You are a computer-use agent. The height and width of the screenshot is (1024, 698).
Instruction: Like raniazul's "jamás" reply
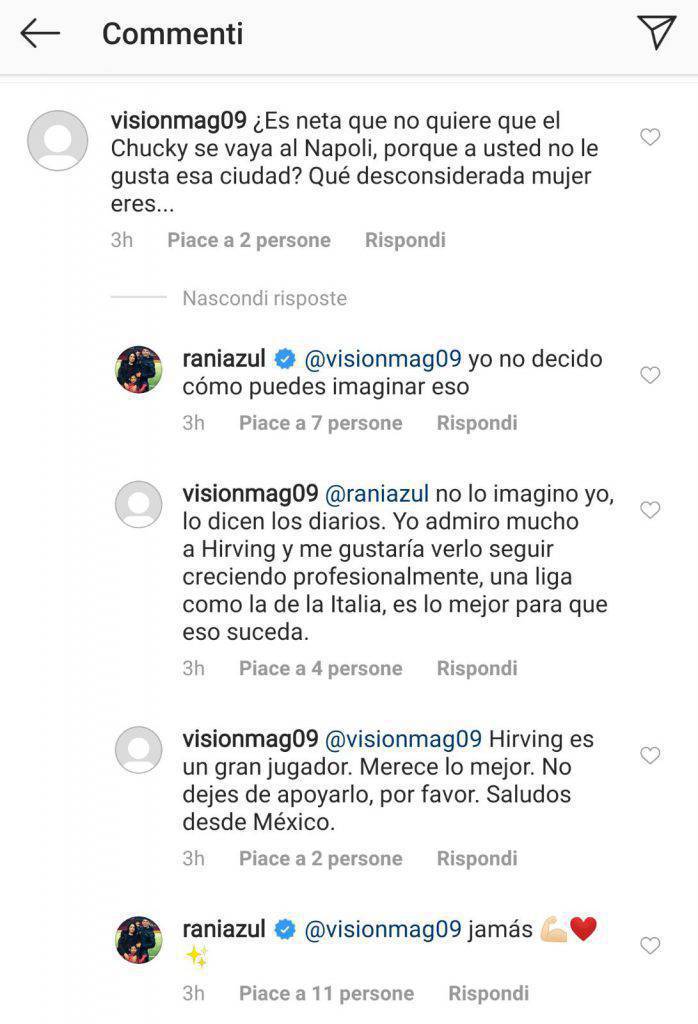(650, 945)
